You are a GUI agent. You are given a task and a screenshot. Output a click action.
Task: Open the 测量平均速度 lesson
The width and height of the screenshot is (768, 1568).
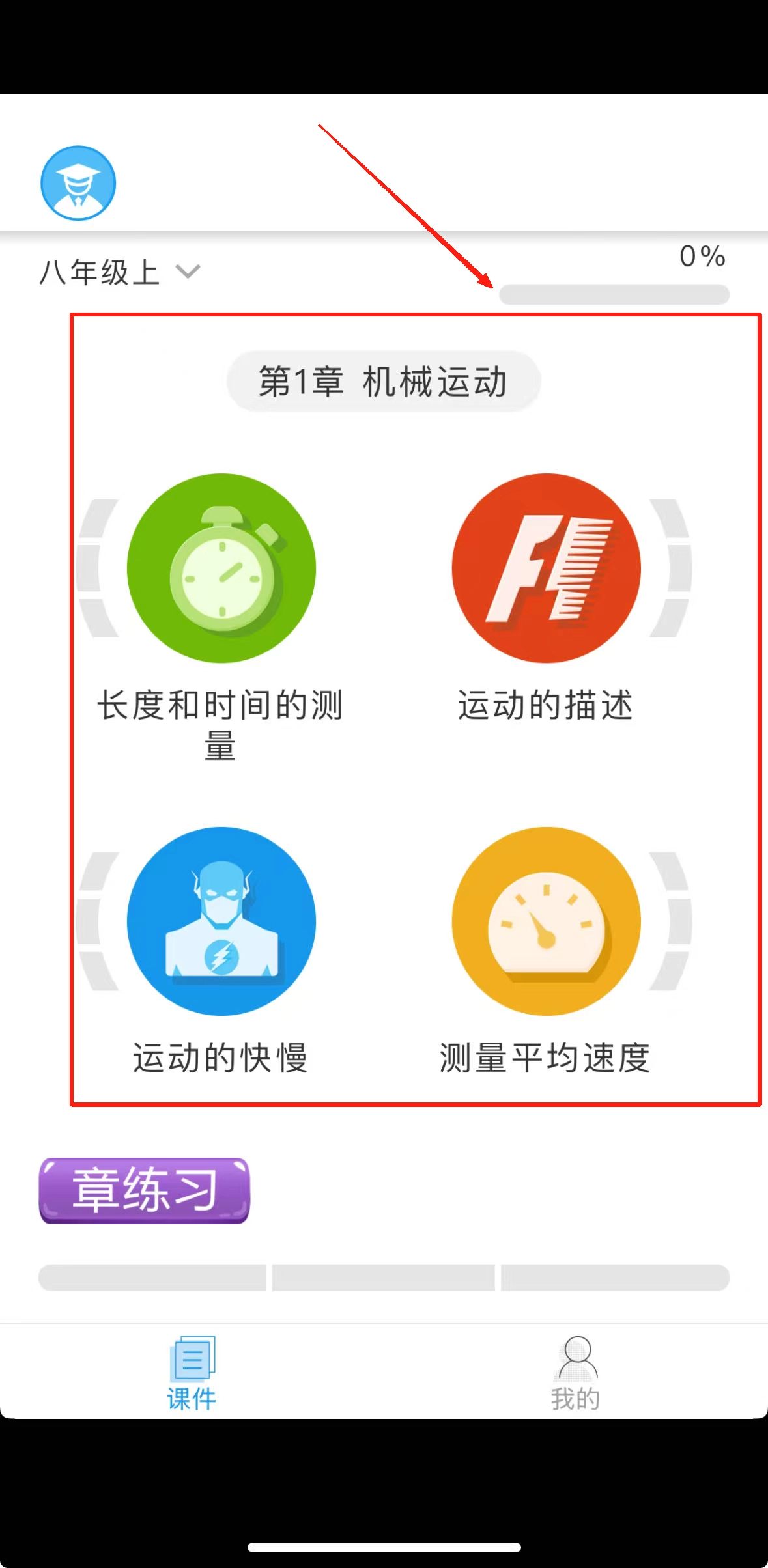pyautogui.click(x=546, y=921)
